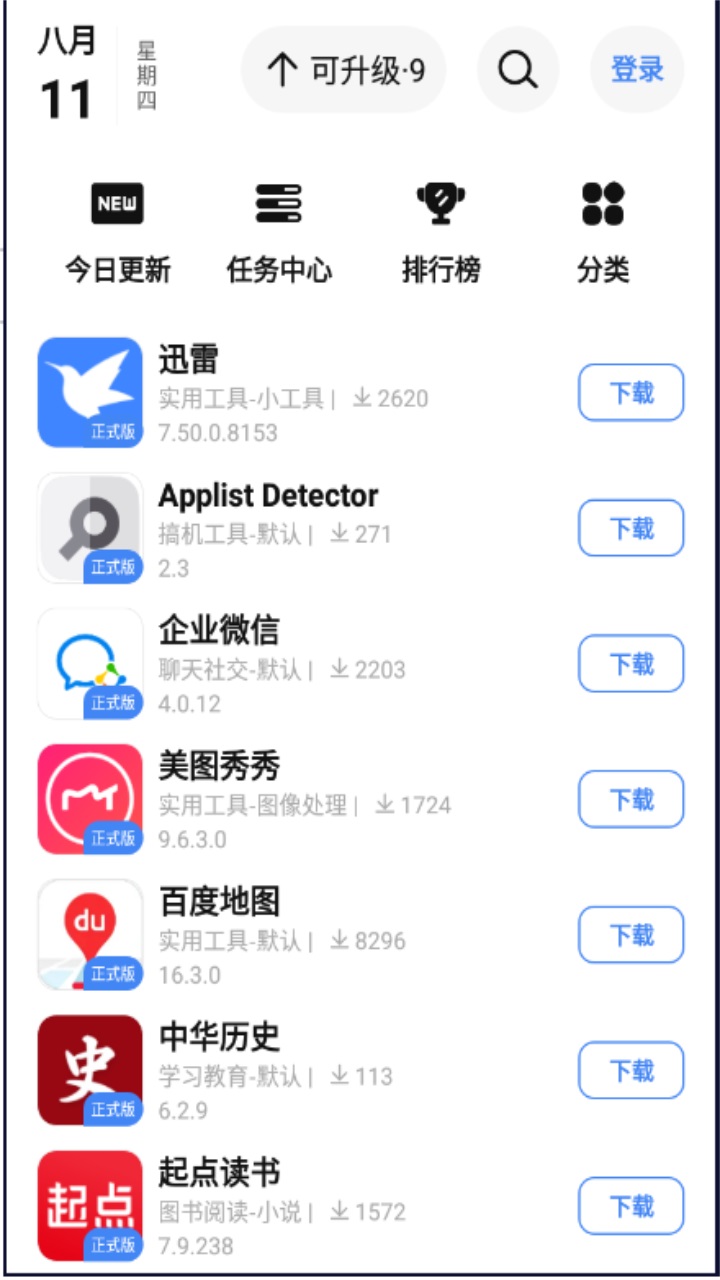Download Applist Detector
Viewport: 720px width, 1280px height.
(631, 528)
